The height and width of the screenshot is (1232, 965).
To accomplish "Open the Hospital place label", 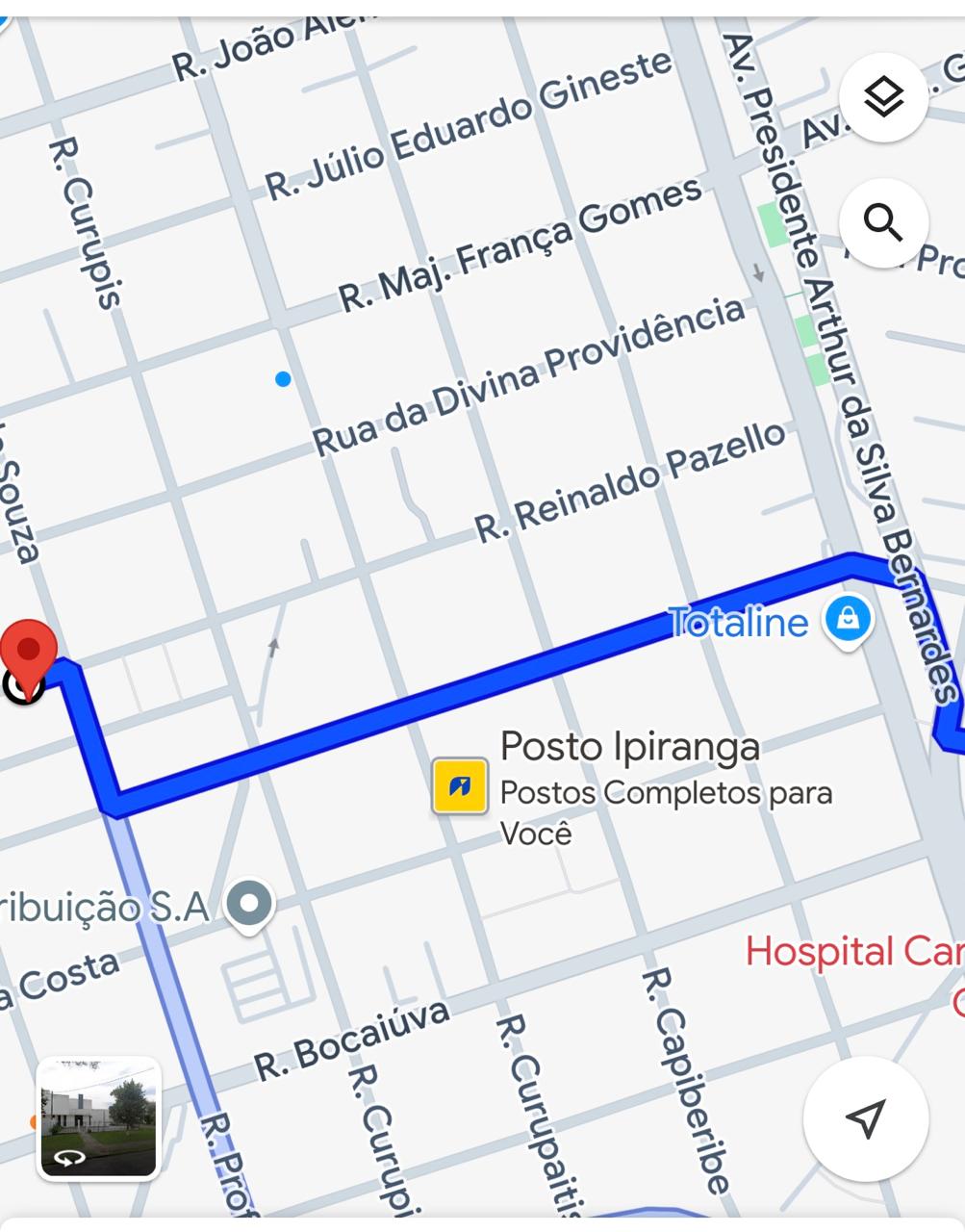I will click(851, 952).
